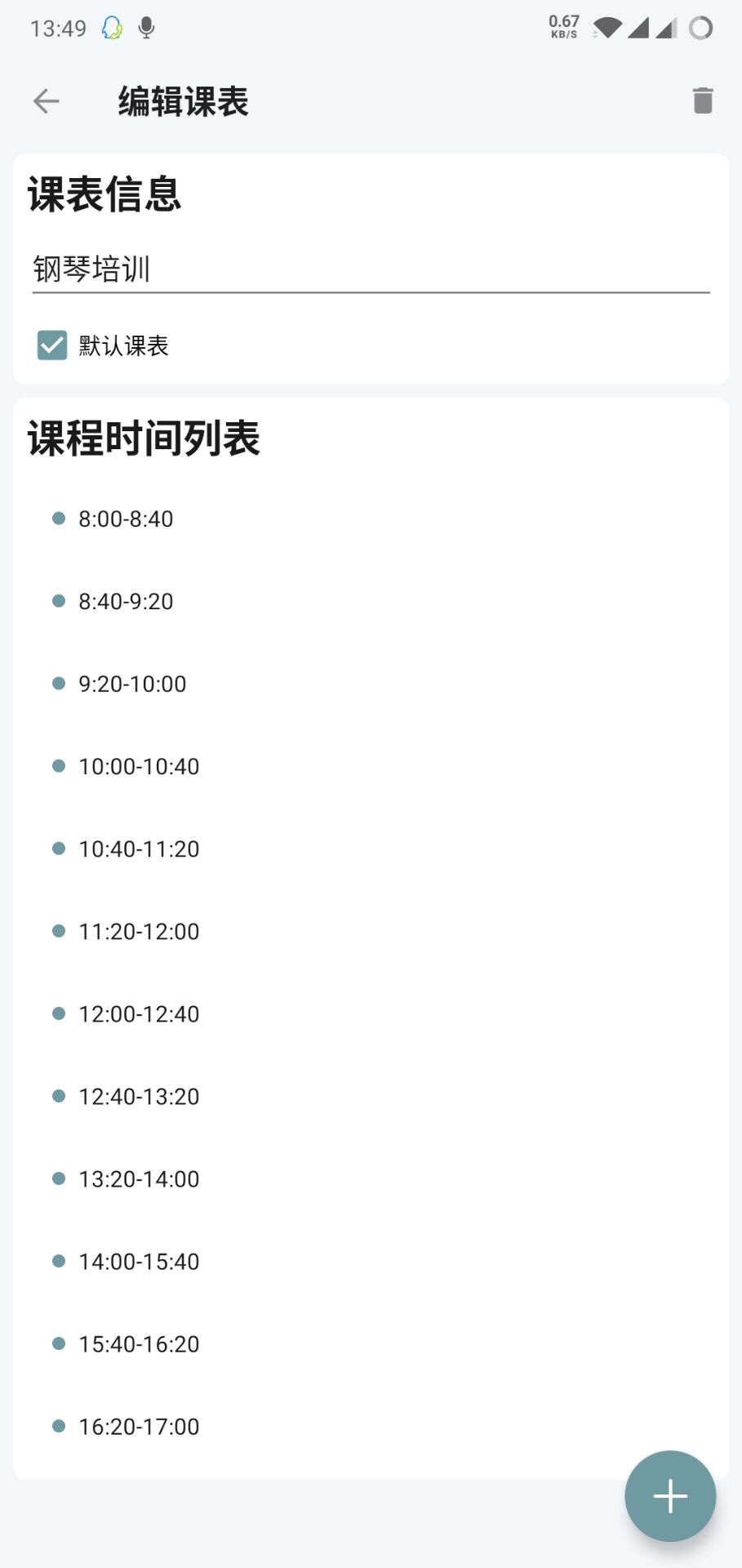Select the 10:00-10:40 time slot entry
This screenshot has width=742, height=1568.
coord(139,766)
